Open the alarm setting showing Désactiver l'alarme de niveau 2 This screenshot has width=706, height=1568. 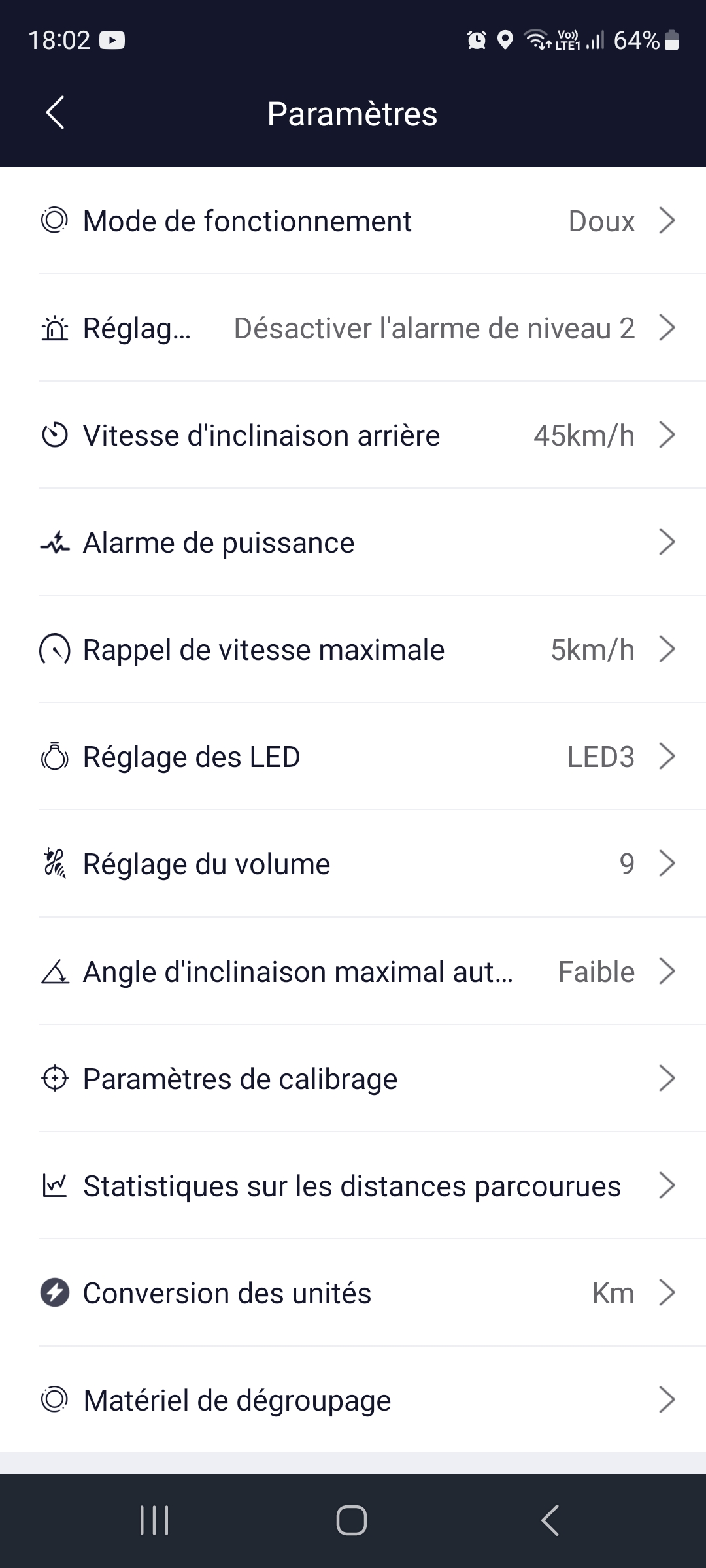pyautogui.click(x=353, y=328)
